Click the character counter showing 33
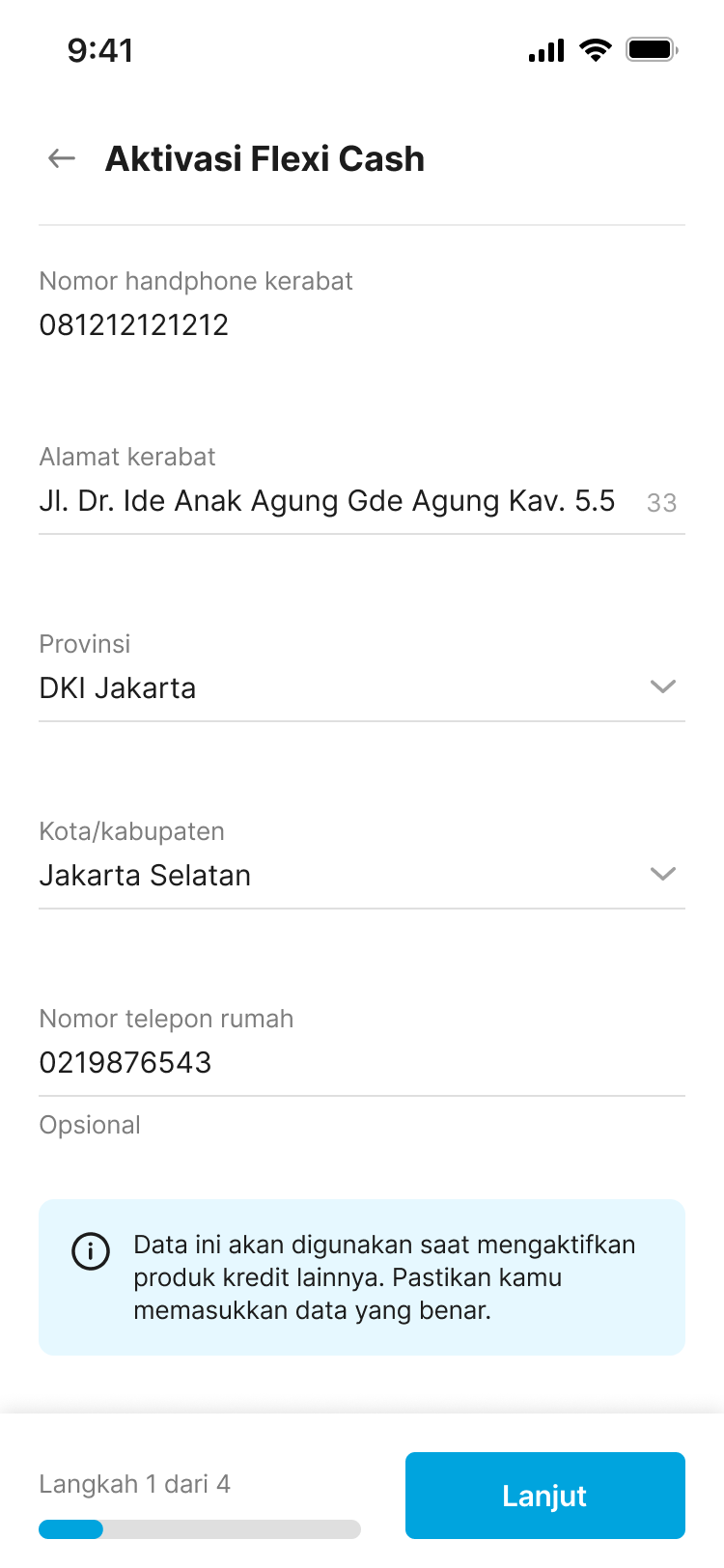 pyautogui.click(x=661, y=502)
